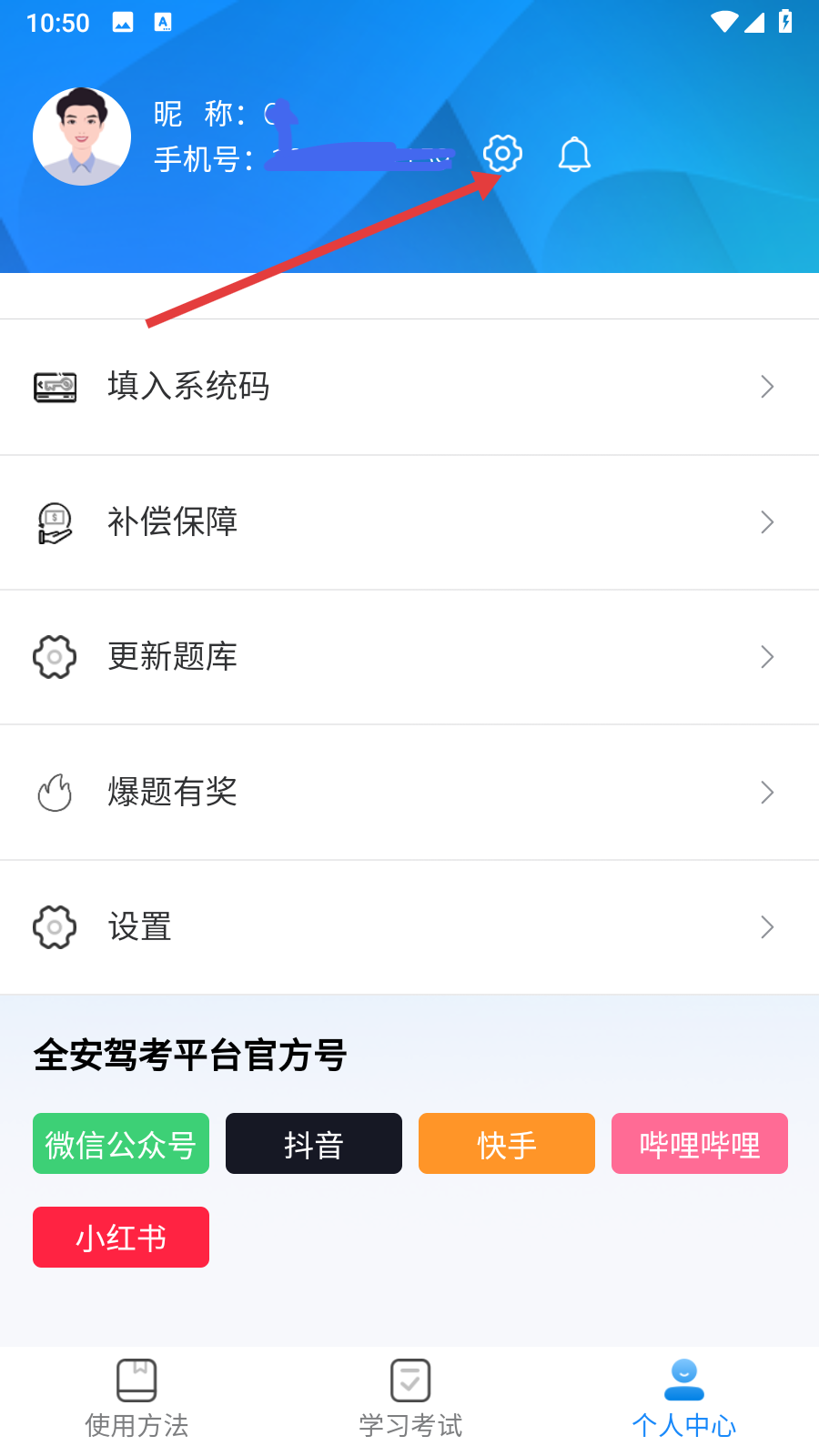This screenshot has height=1456, width=819.
Task: Tap the 哔哩哔哩 button
Action: point(700,1144)
